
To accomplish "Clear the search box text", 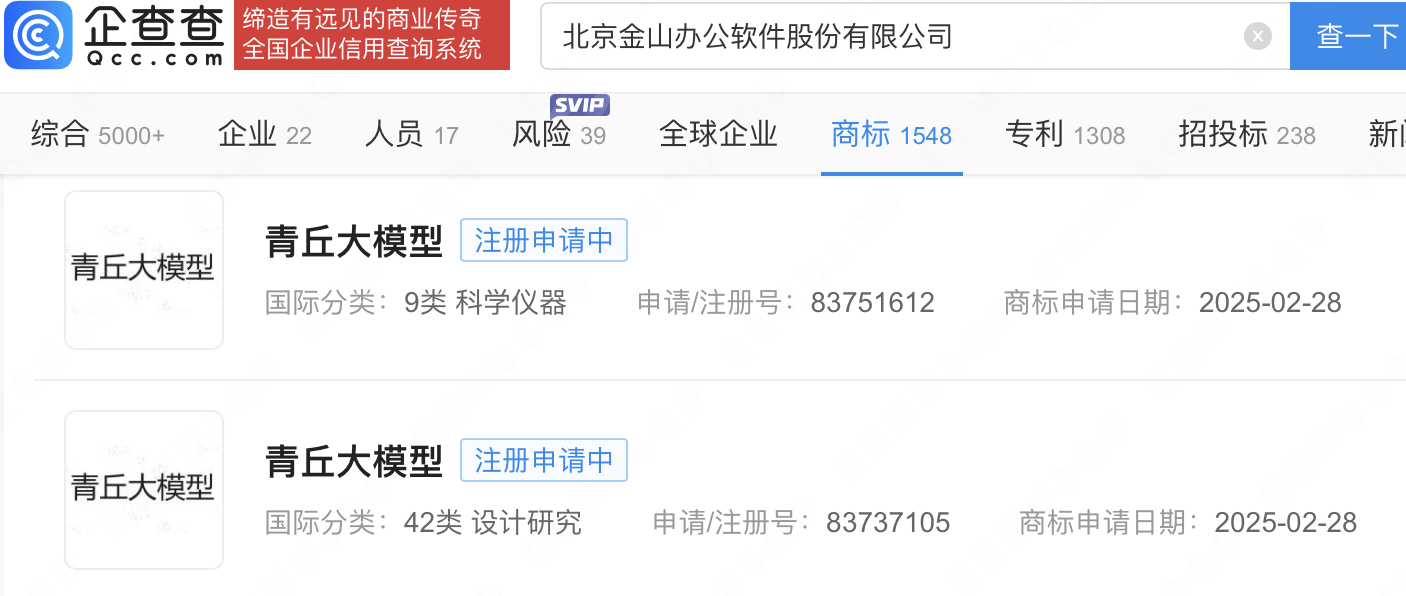I will [x=1257, y=36].
